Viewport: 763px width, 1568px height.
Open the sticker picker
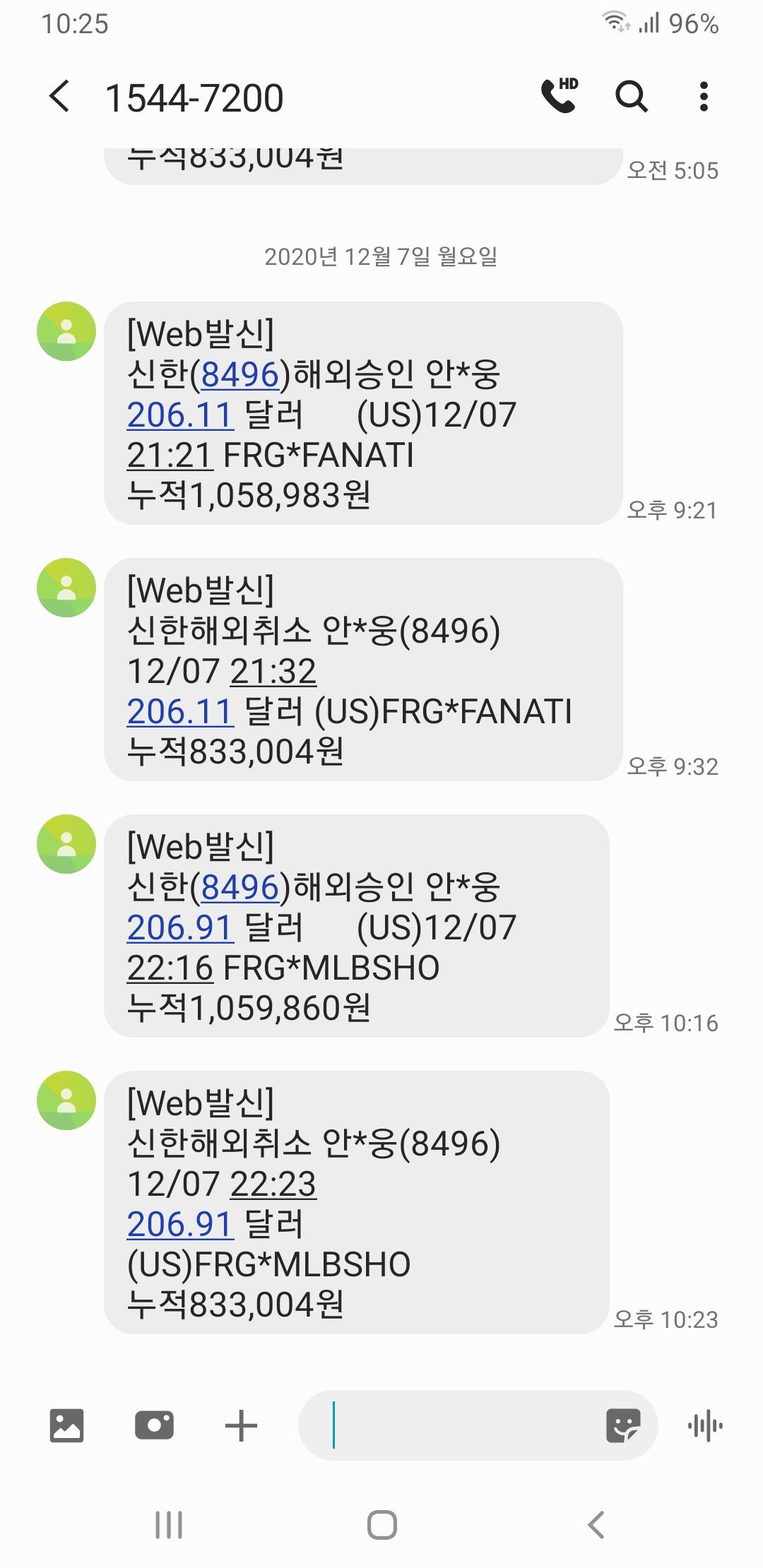point(623,1425)
